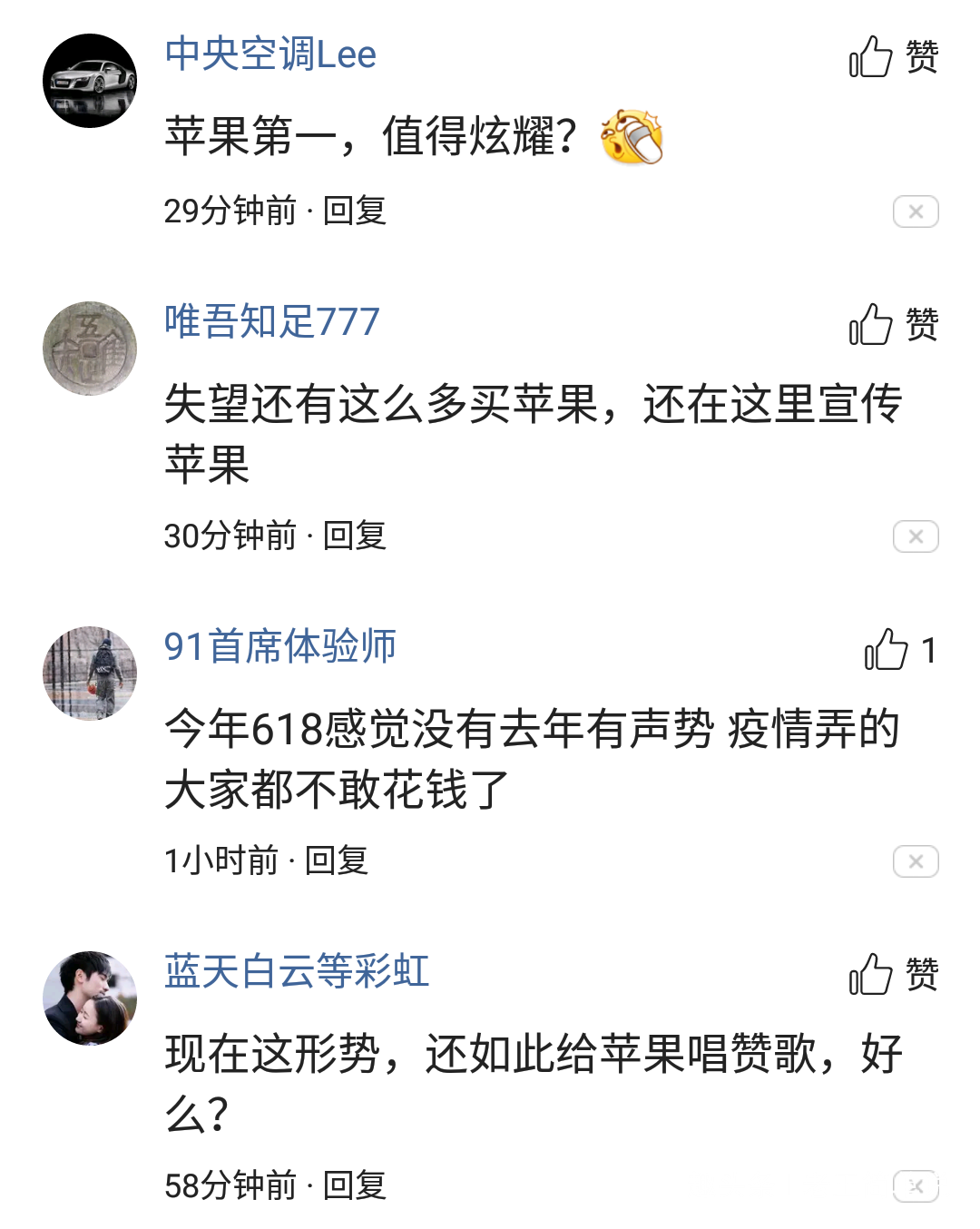Reply to 中央空调Lee's comment

tap(355, 211)
